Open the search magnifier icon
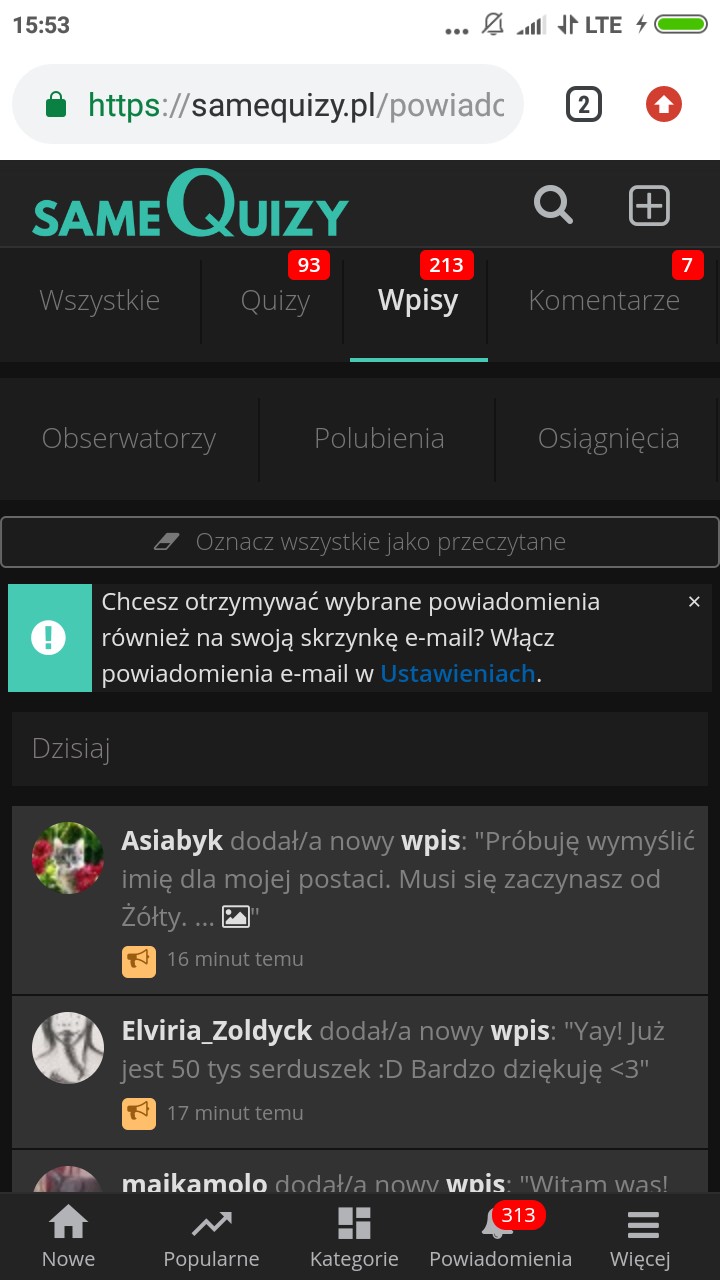720x1280 pixels. point(553,205)
